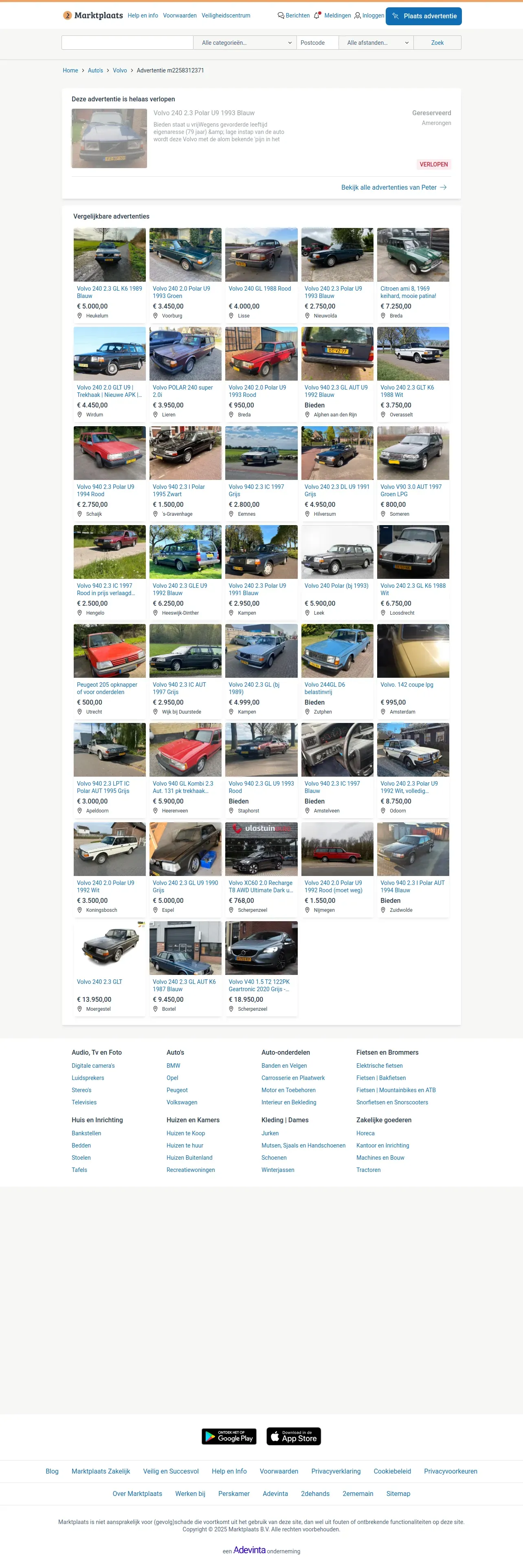Focus the search text field
This screenshot has width=523, height=1568.
pos(127,43)
